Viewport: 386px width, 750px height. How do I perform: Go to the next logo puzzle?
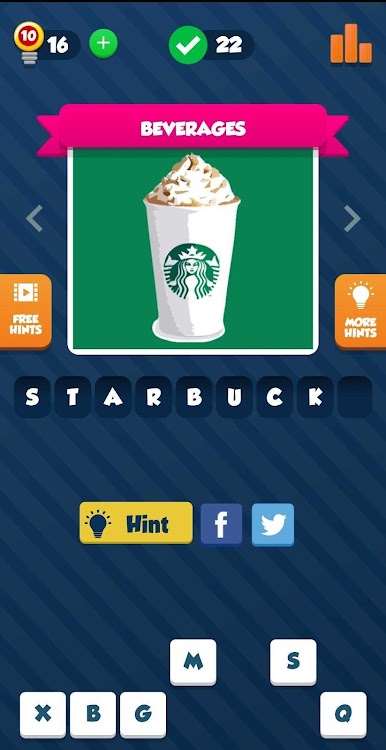352,219
